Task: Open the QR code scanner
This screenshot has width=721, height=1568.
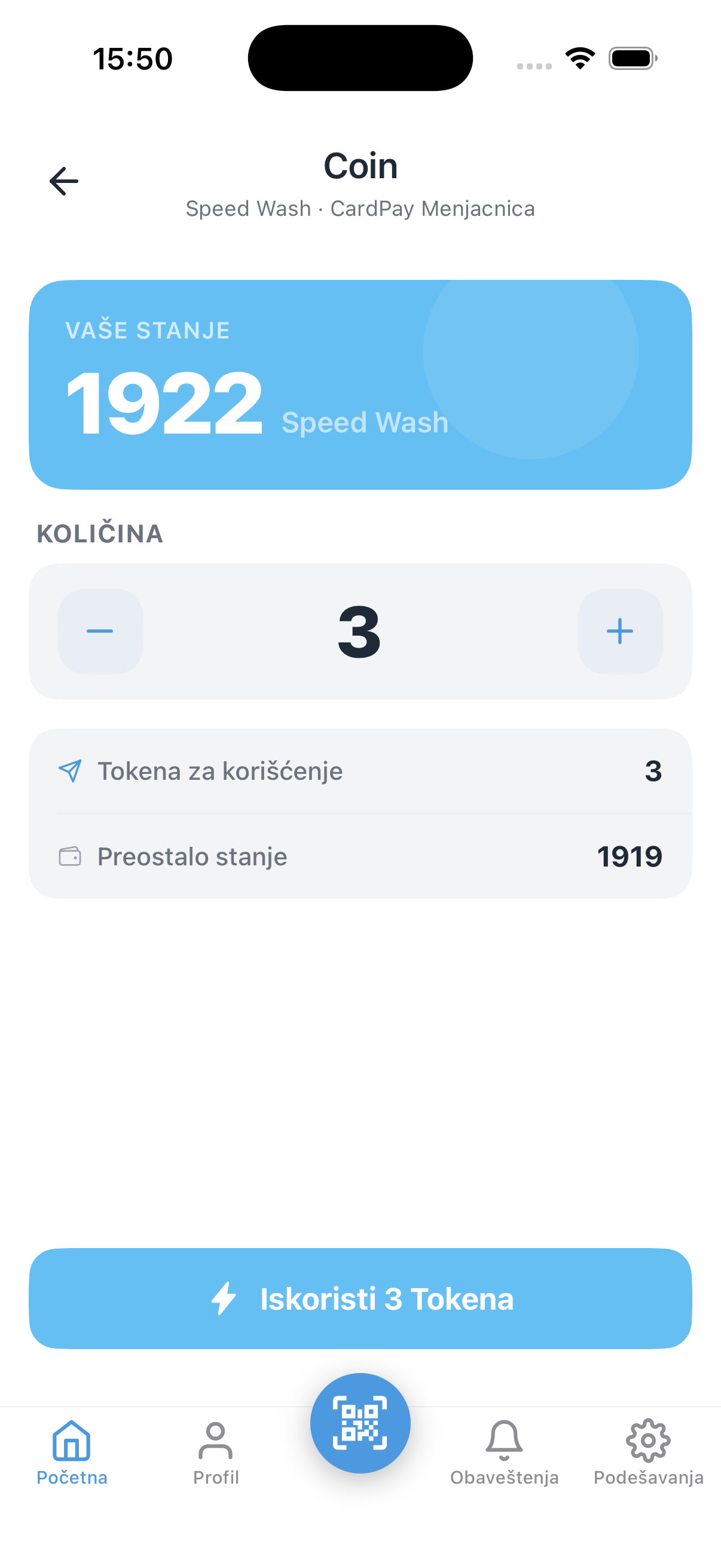Action: pos(360,1423)
